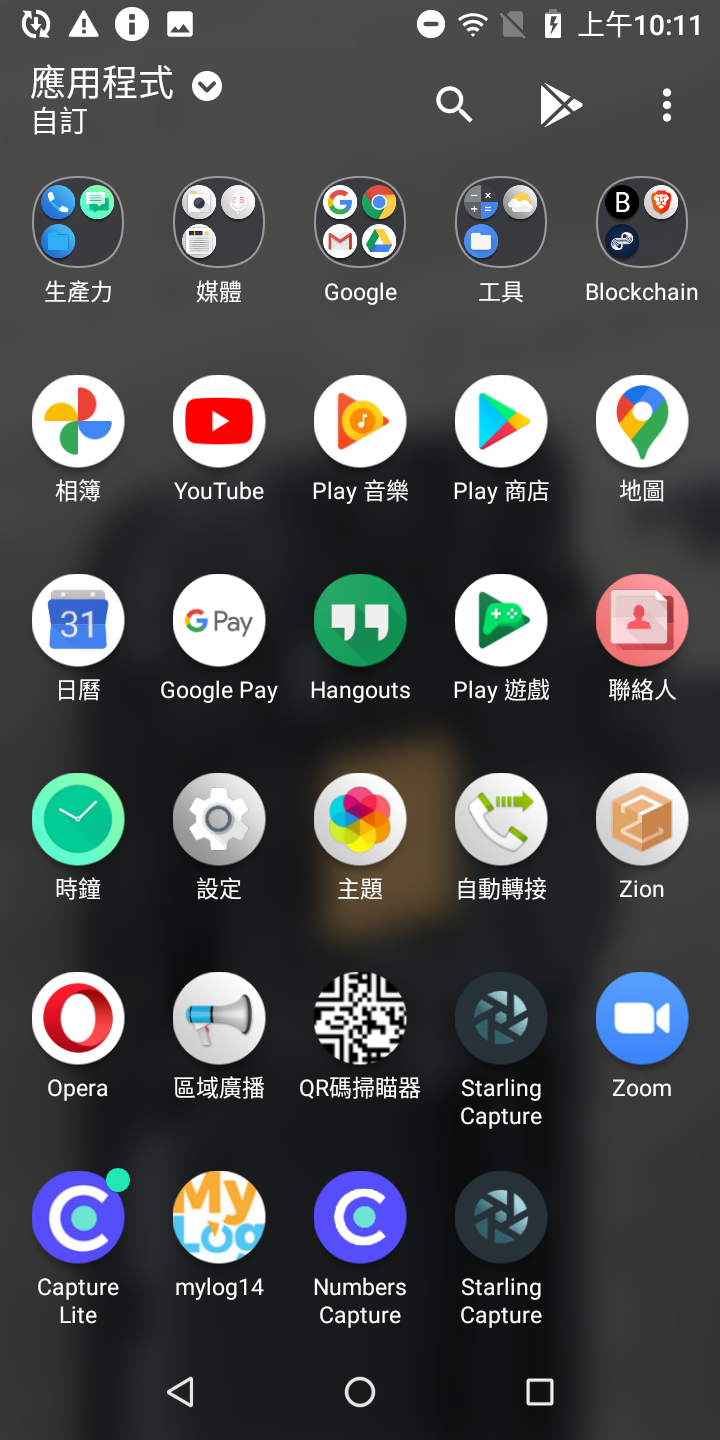Launch YouTube

click(x=219, y=422)
